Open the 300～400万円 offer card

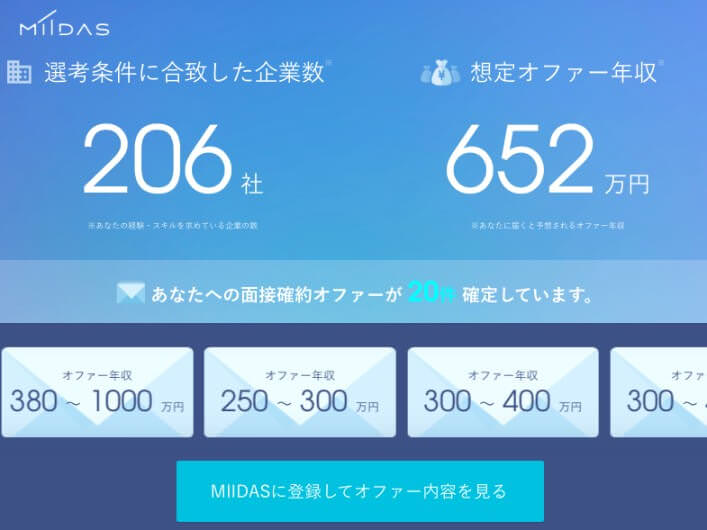pyautogui.click(x=502, y=392)
